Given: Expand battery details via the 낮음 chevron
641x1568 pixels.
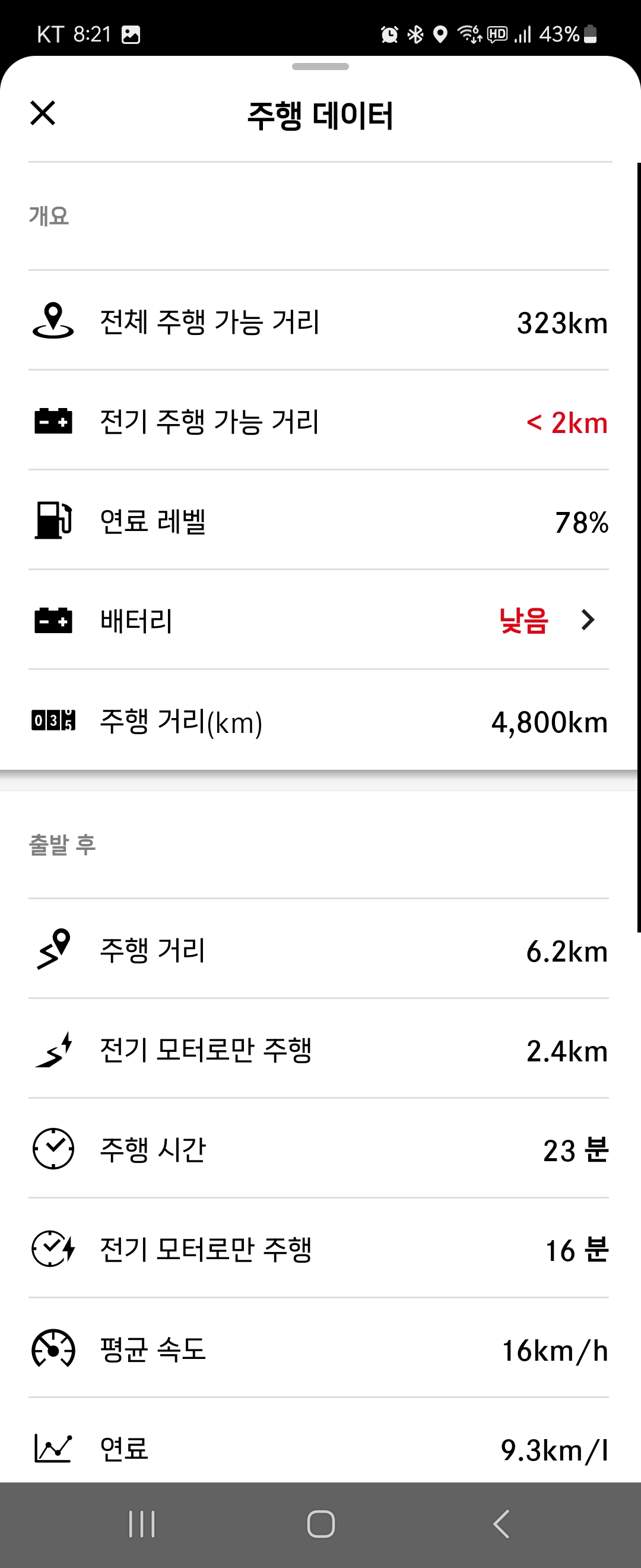Looking at the screenshot, I should coord(588,621).
